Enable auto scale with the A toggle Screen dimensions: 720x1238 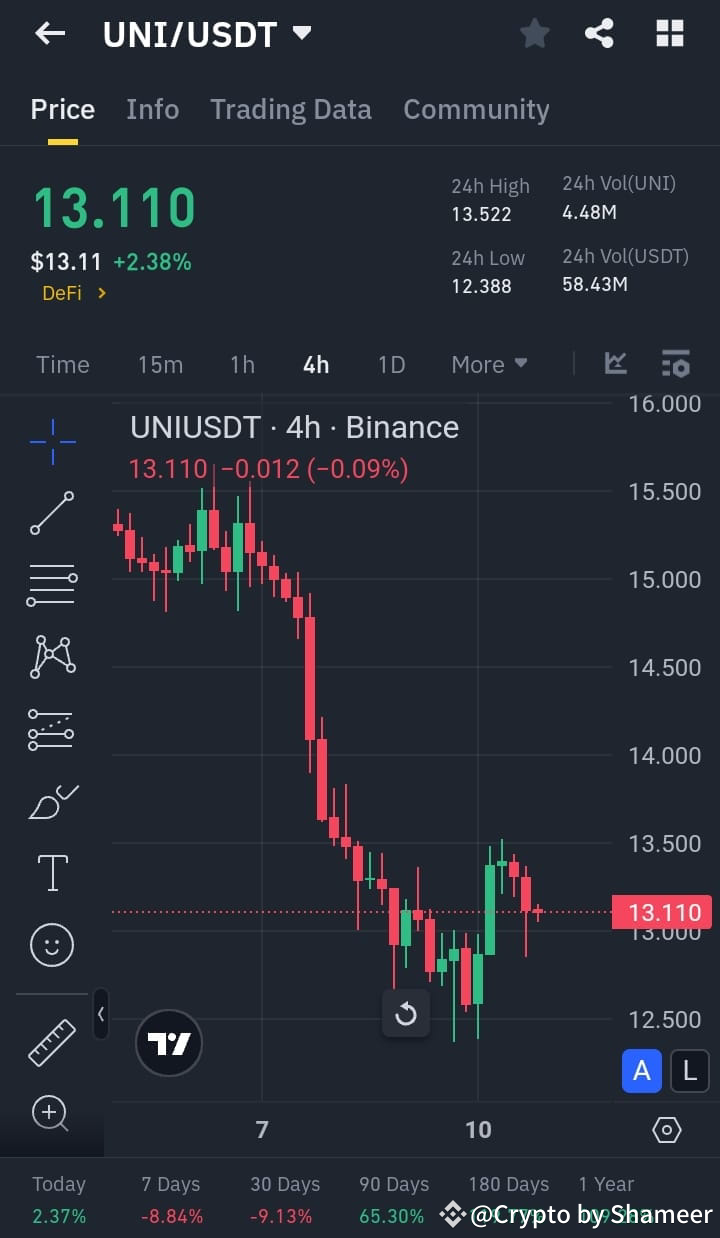[x=642, y=1070]
